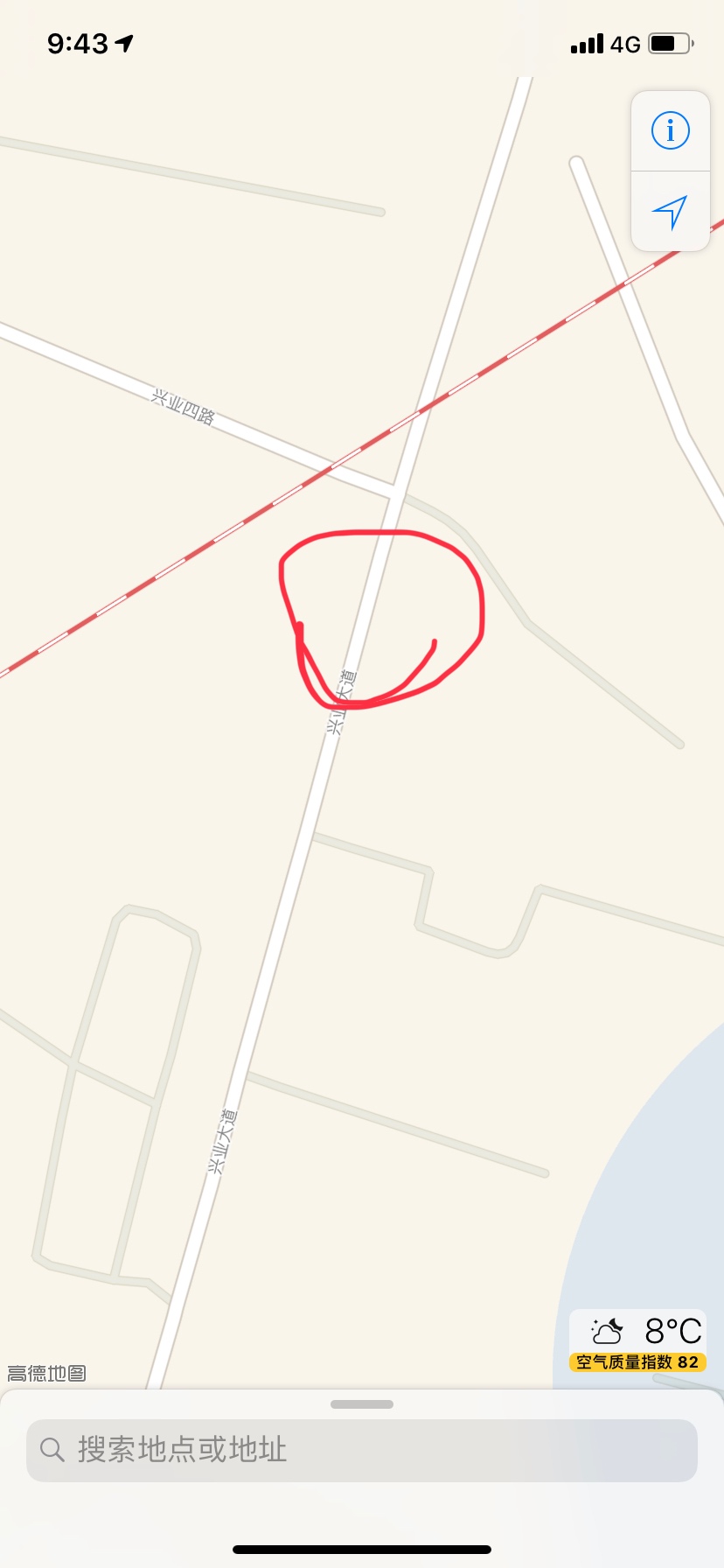Screen dimensions: 724x1568
Task: Open the map info settings button
Action: [x=671, y=131]
